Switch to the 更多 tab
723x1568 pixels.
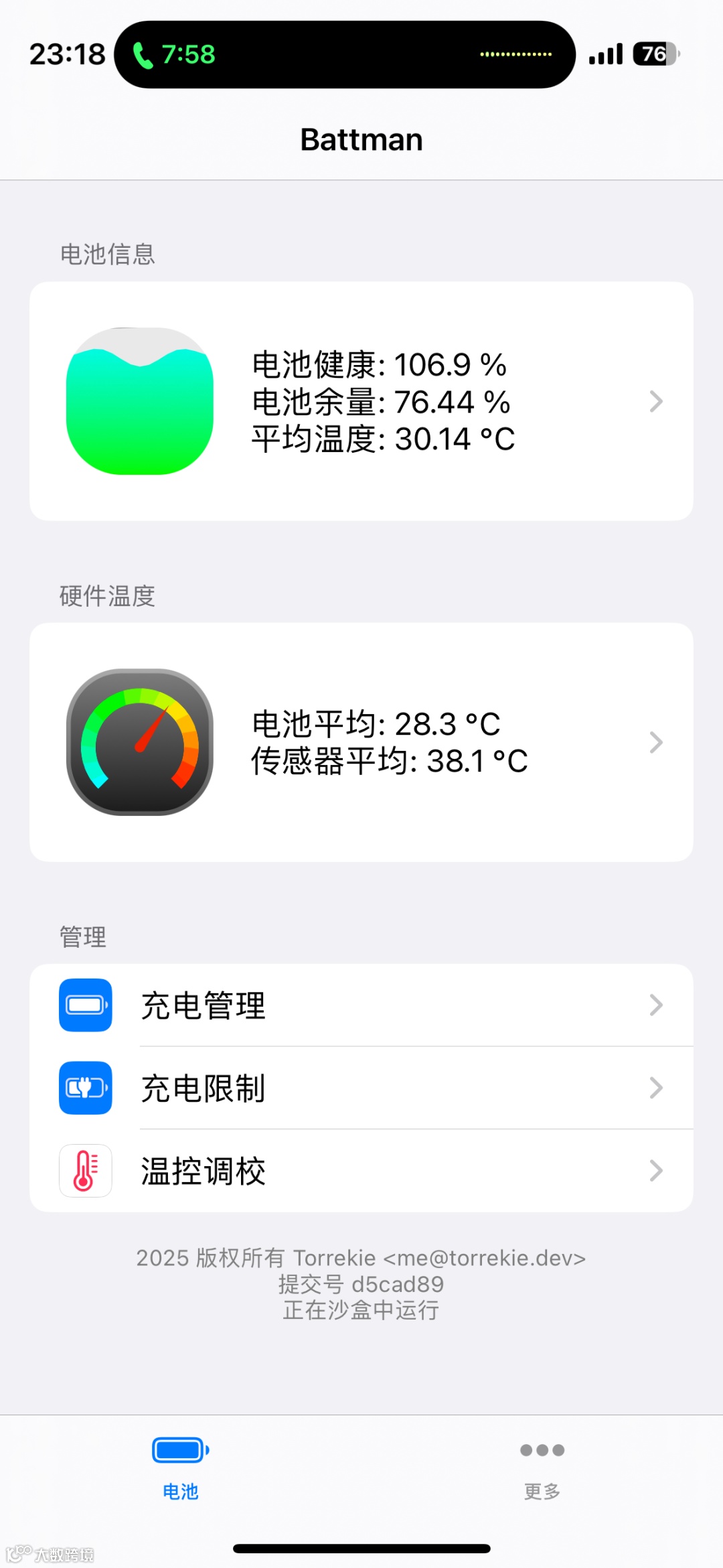click(542, 1467)
